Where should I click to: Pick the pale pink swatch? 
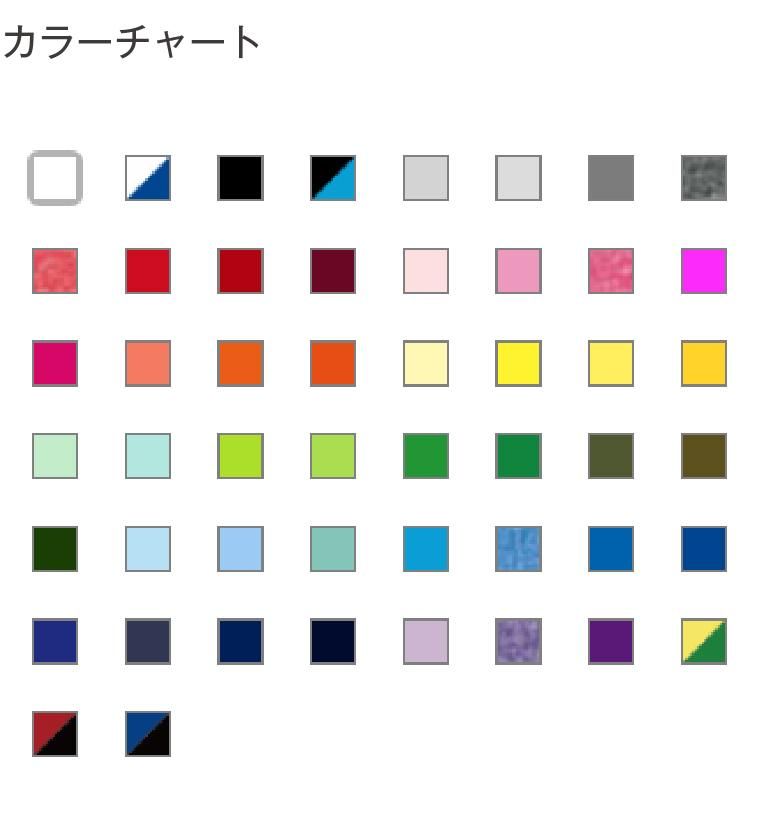coord(426,271)
